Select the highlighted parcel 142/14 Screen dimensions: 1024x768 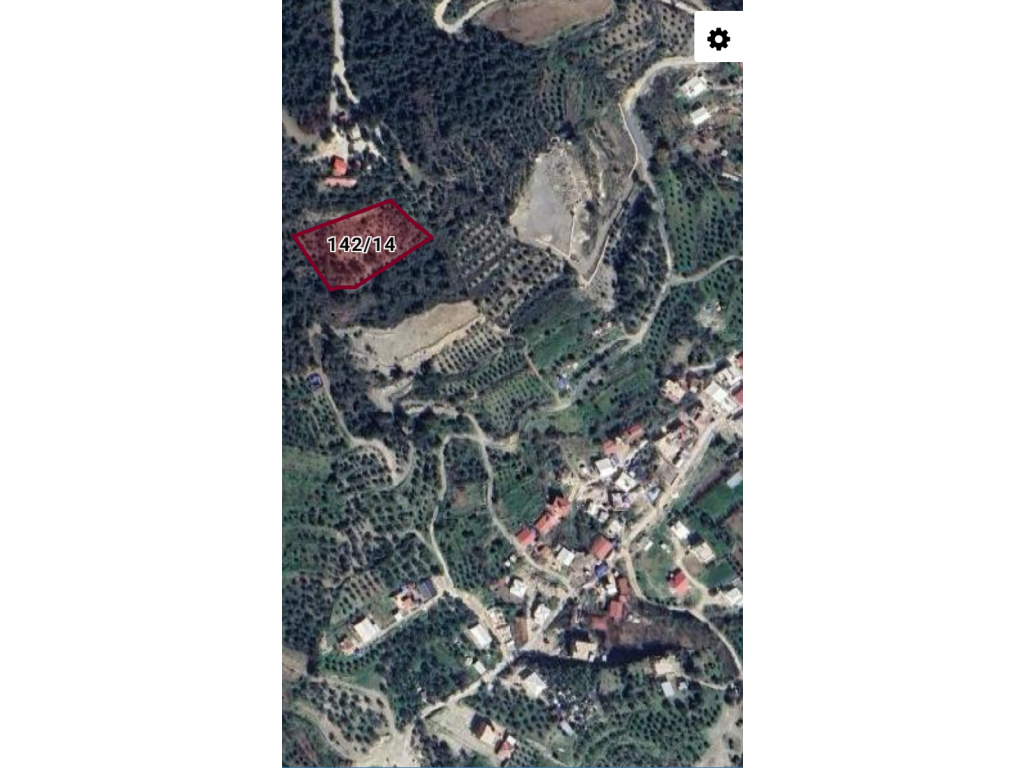[x=362, y=245]
